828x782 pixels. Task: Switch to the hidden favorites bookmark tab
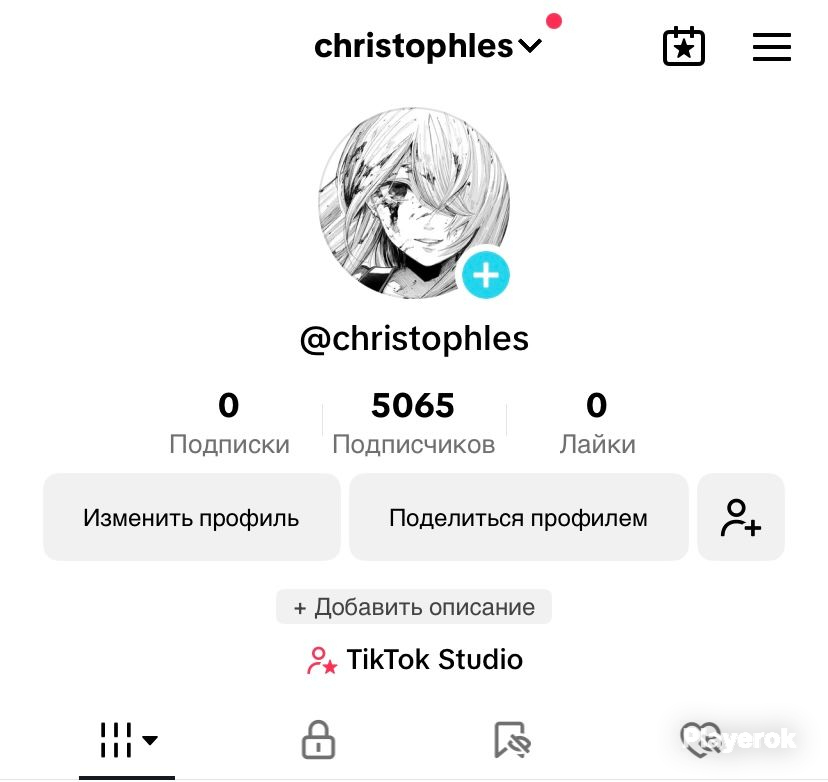512,741
